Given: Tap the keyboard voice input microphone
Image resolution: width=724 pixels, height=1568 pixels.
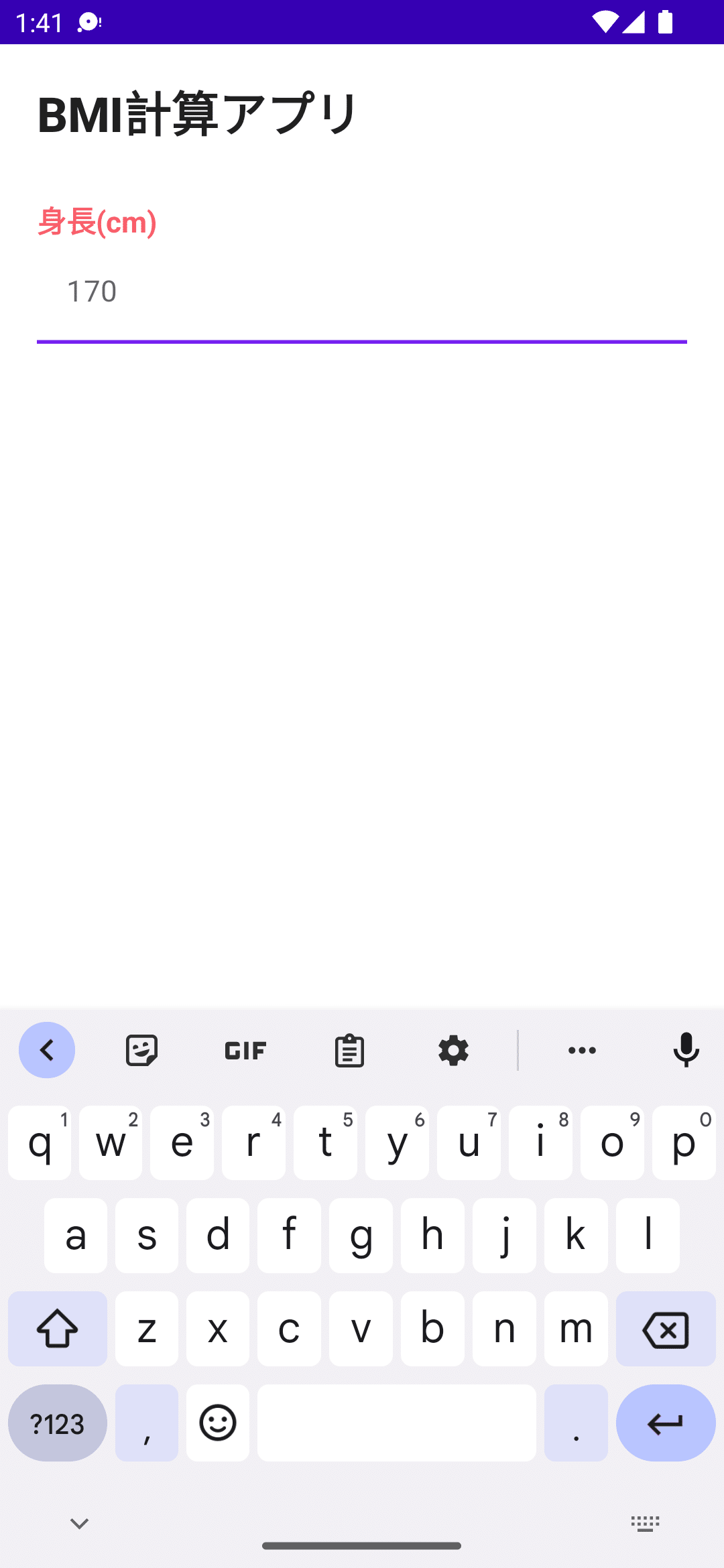Looking at the screenshot, I should tap(686, 1050).
